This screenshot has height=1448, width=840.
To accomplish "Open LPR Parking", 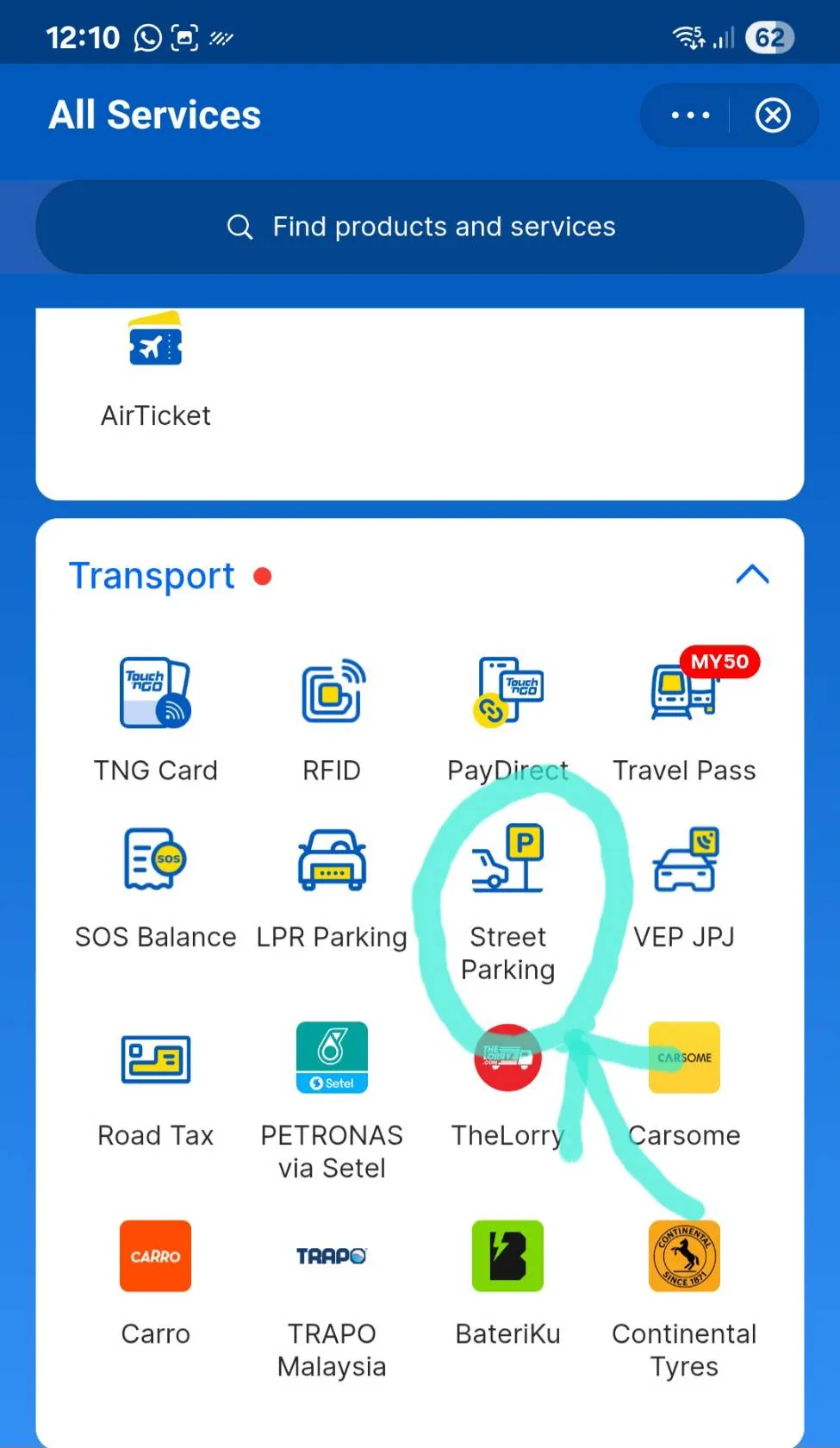I will pos(332,885).
